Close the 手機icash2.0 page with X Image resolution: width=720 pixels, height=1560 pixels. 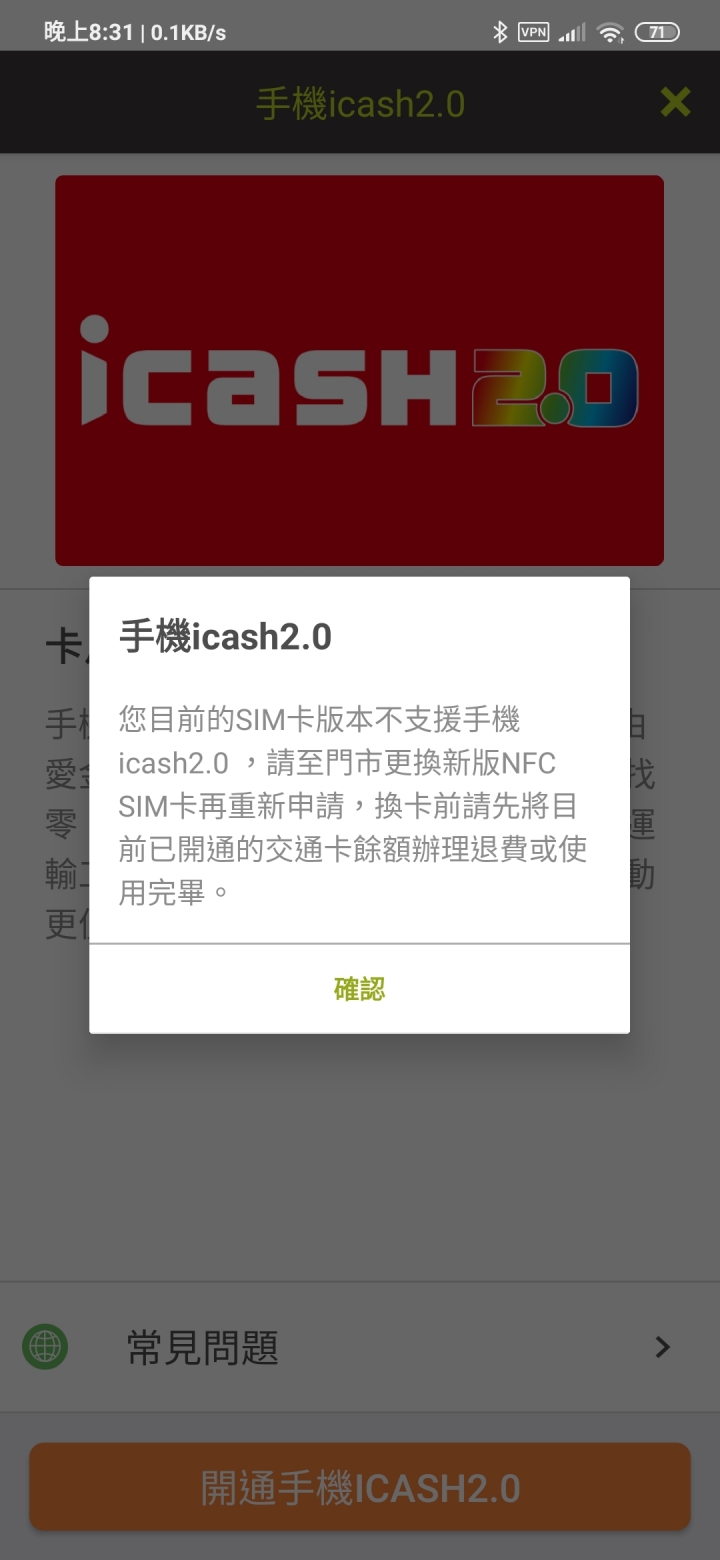click(675, 102)
